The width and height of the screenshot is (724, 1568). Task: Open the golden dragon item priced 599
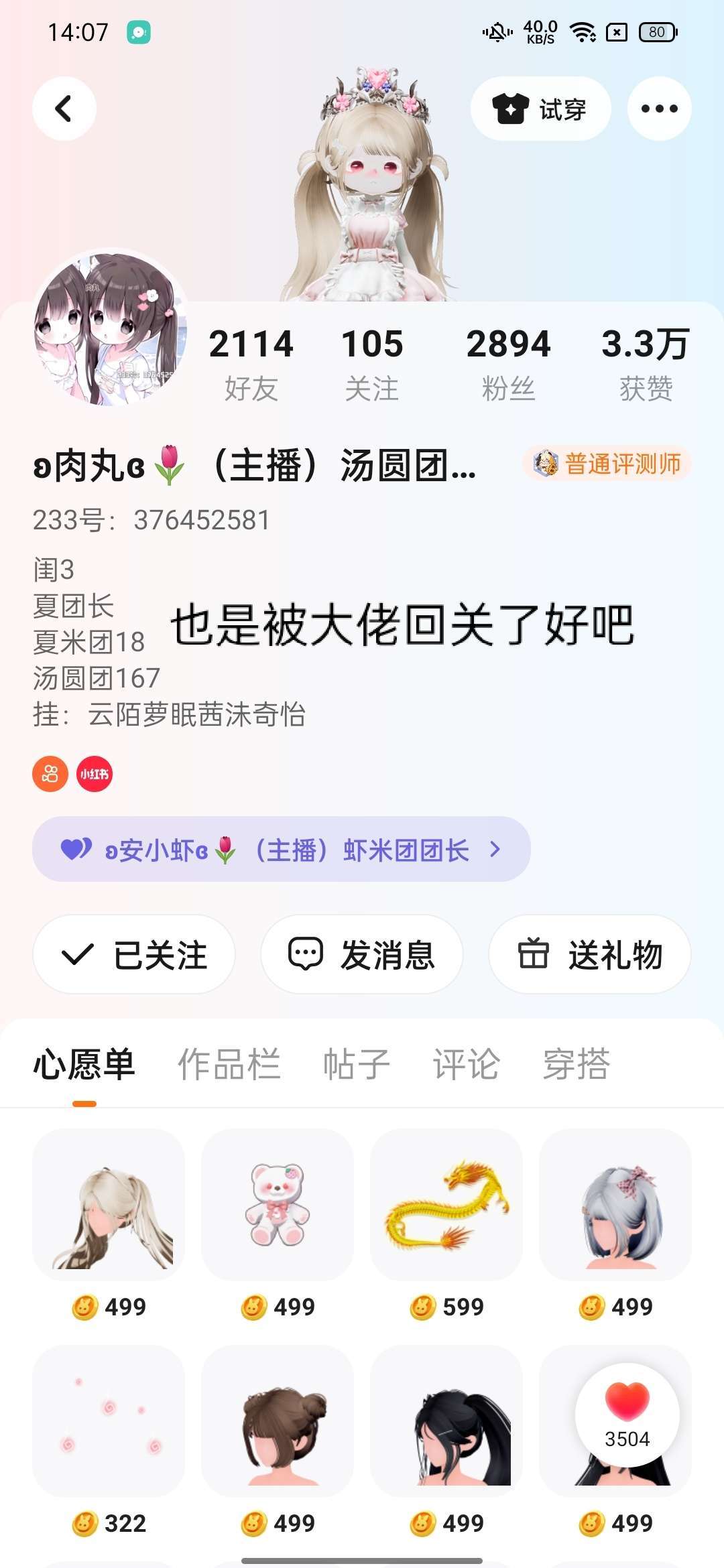[446, 1205]
